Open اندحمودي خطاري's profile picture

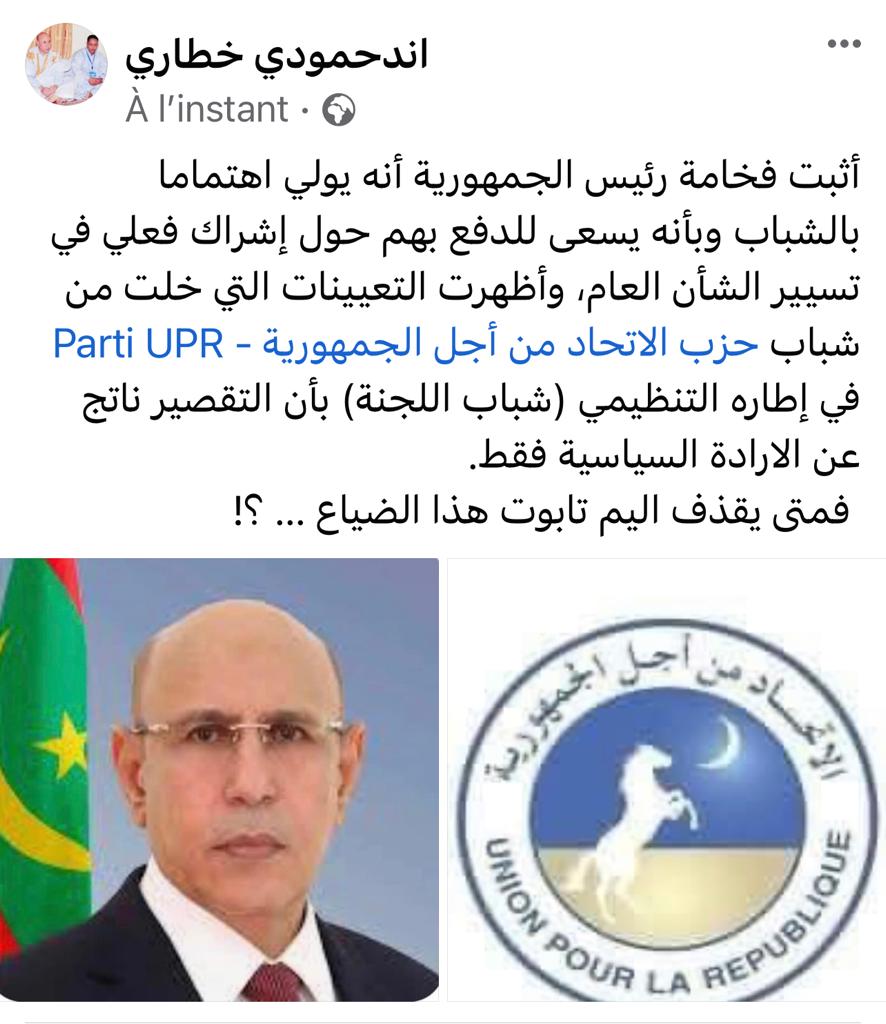(66, 66)
